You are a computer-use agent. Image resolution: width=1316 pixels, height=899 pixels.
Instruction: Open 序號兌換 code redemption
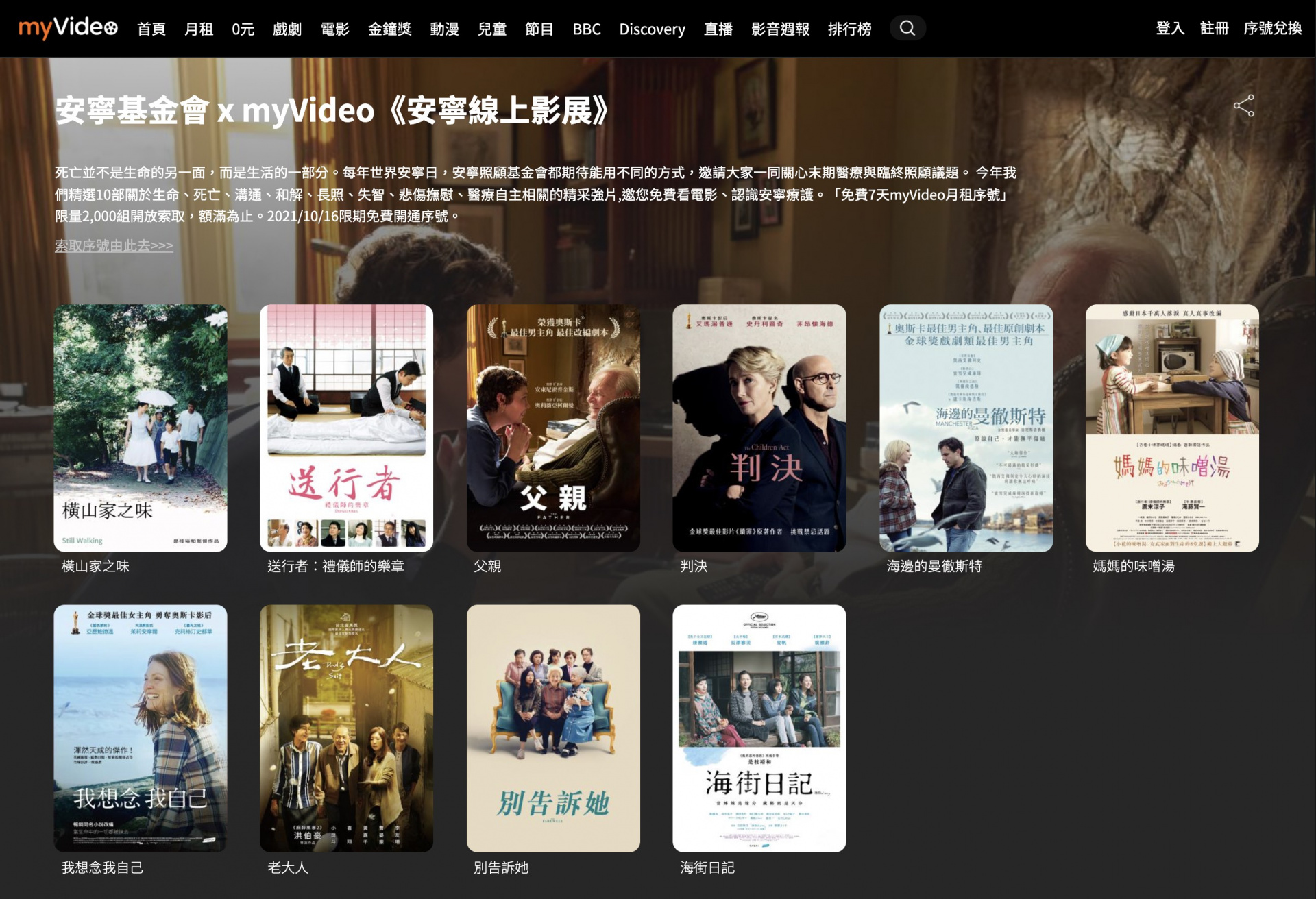pos(1272,28)
